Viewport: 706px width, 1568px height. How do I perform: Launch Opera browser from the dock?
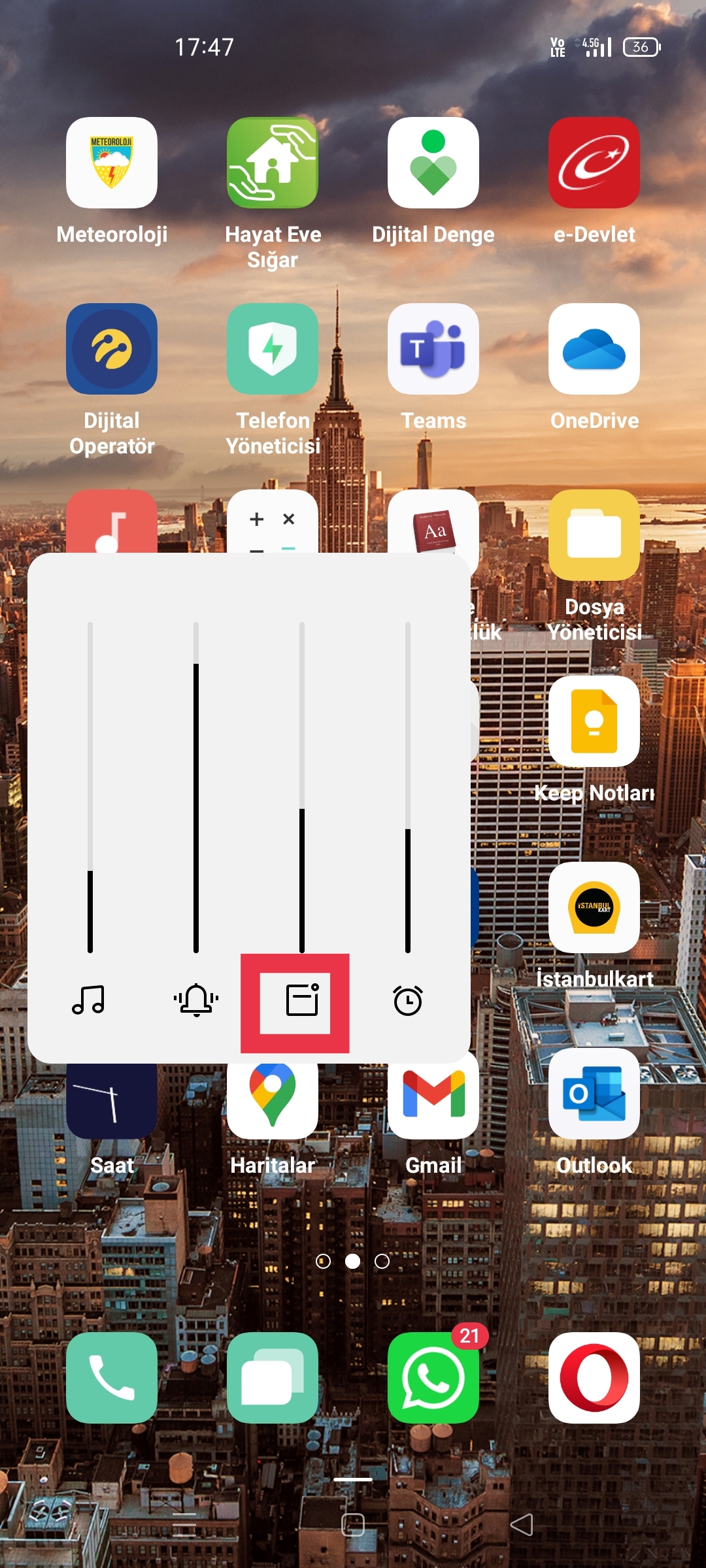click(594, 1378)
